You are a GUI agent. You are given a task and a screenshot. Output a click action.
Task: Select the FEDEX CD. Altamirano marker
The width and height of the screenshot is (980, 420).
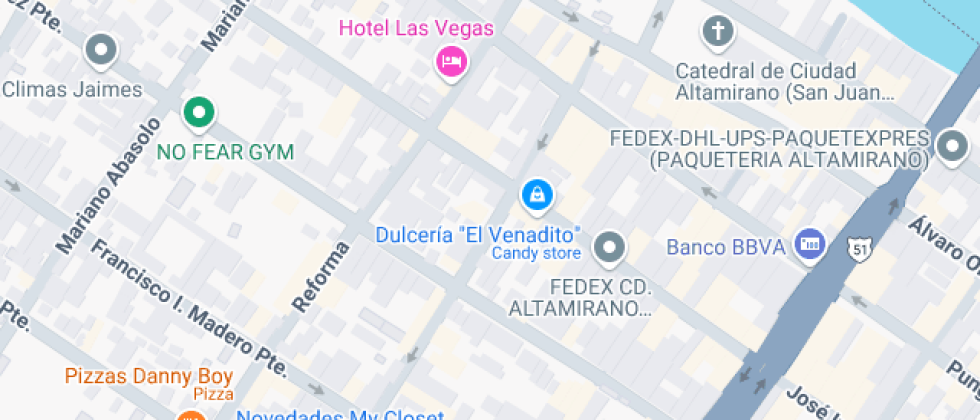(609, 245)
